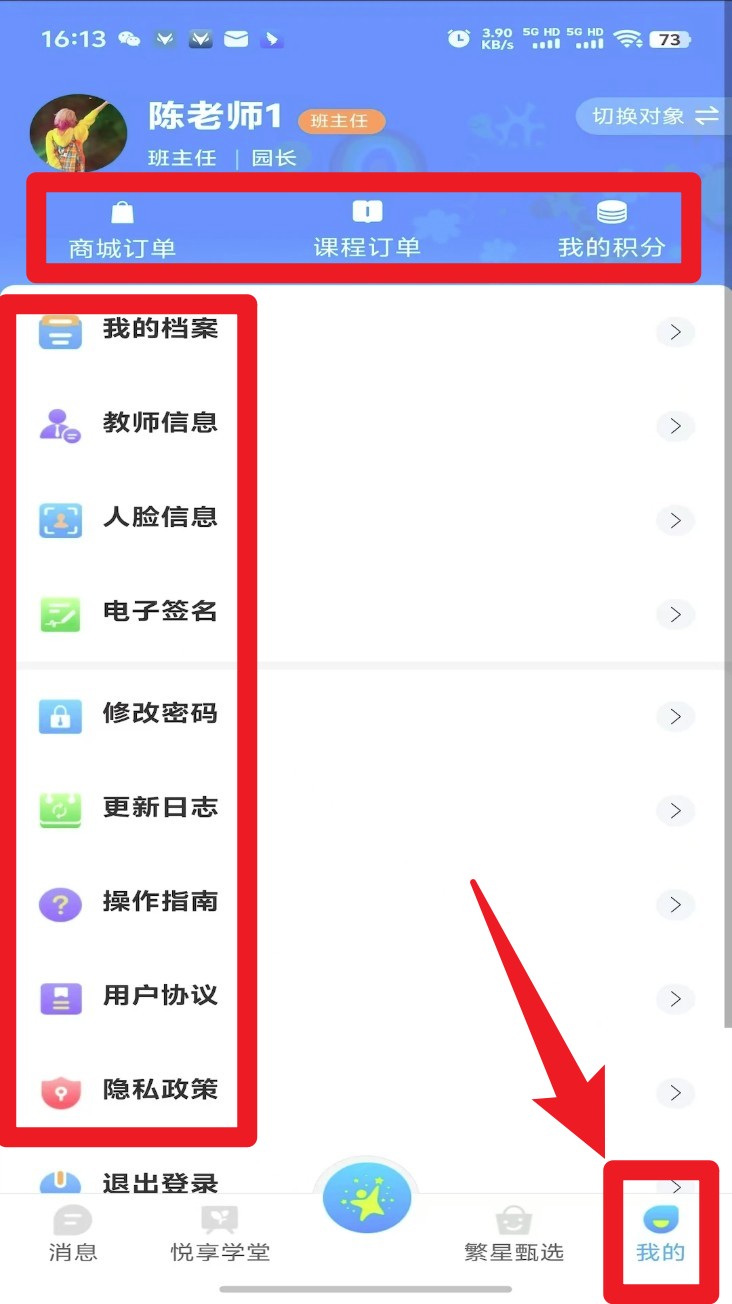This screenshot has height=1304, width=732.
Task: Open 教师信息 row
Action: 160,424
